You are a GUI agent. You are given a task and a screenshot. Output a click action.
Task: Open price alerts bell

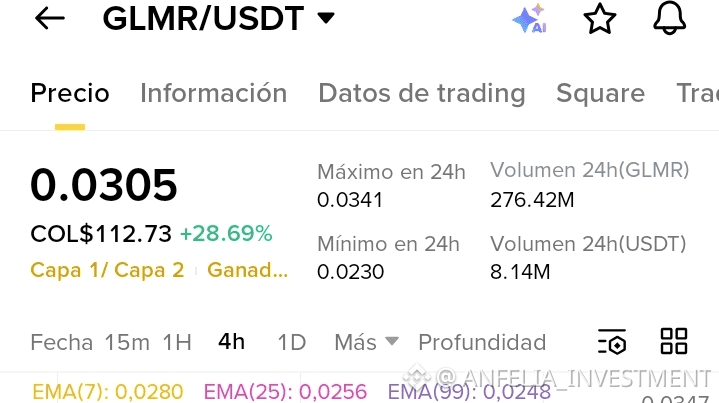coord(669,18)
